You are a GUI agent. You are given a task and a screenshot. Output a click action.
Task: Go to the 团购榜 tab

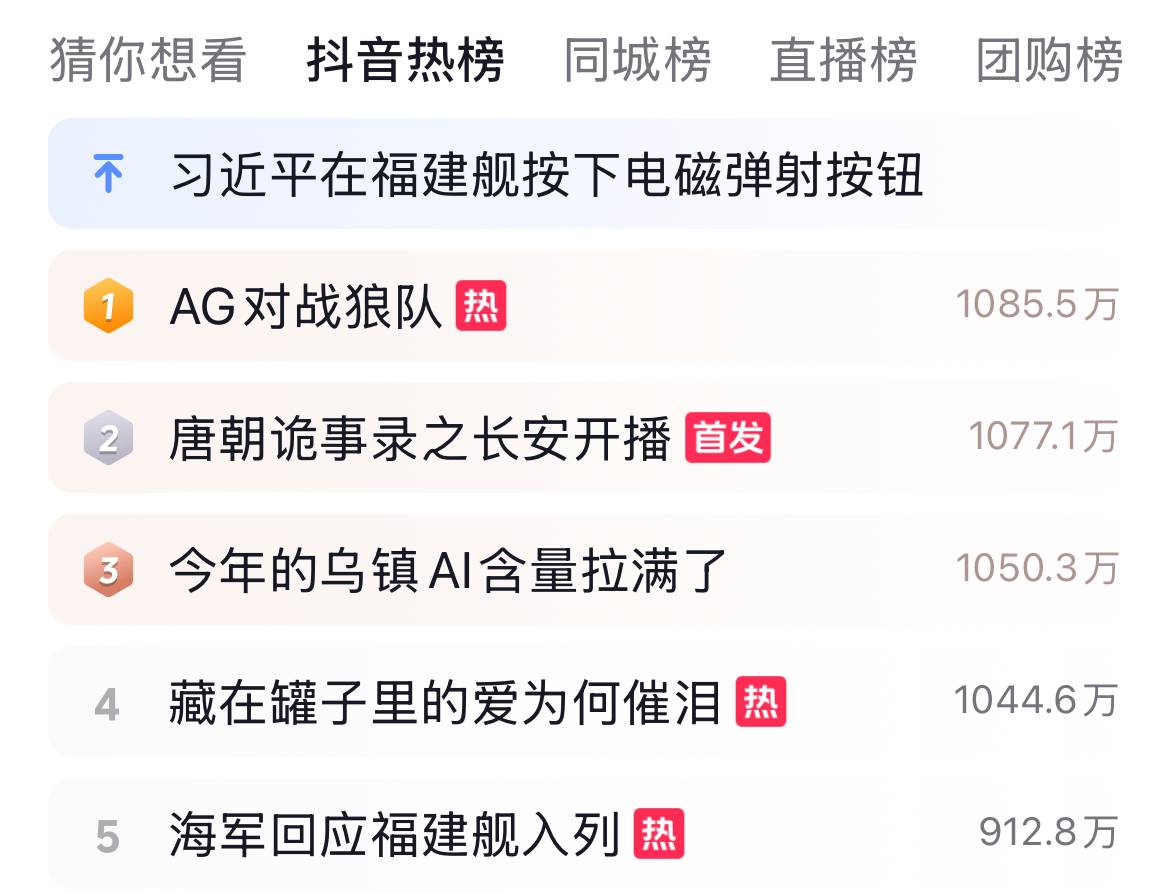[x=1049, y=60]
